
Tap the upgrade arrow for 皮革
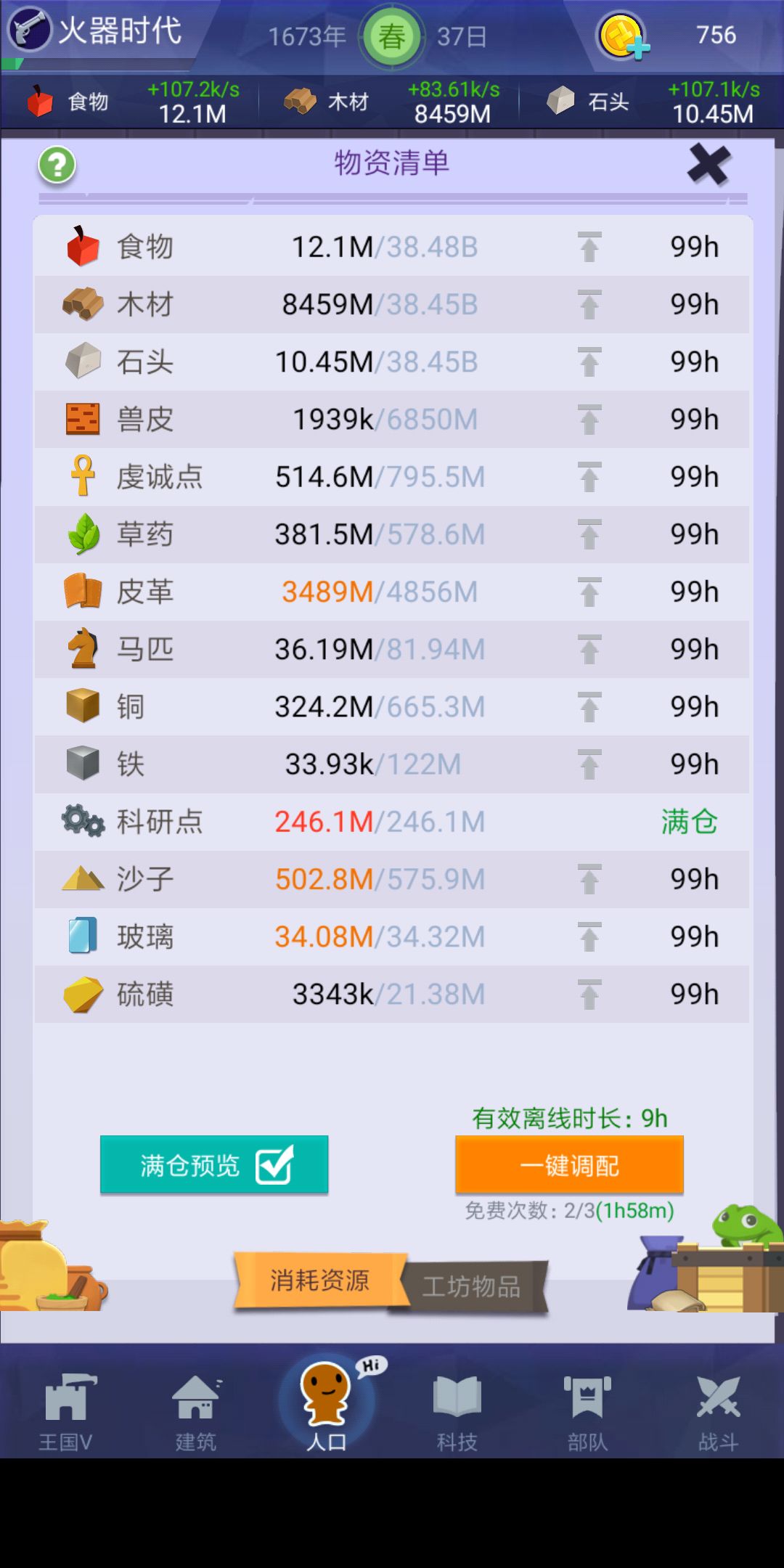589,592
